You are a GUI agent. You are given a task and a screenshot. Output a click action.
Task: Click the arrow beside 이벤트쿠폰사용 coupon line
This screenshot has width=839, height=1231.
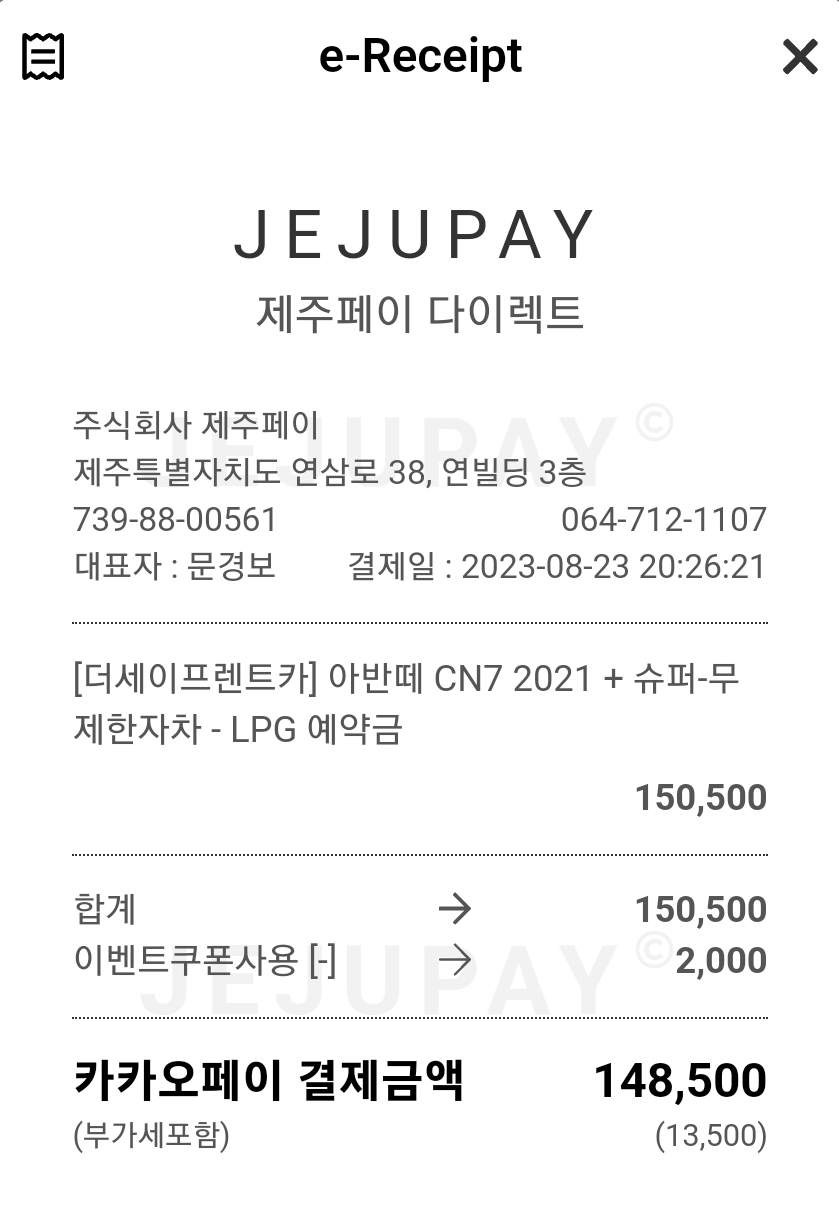458,960
